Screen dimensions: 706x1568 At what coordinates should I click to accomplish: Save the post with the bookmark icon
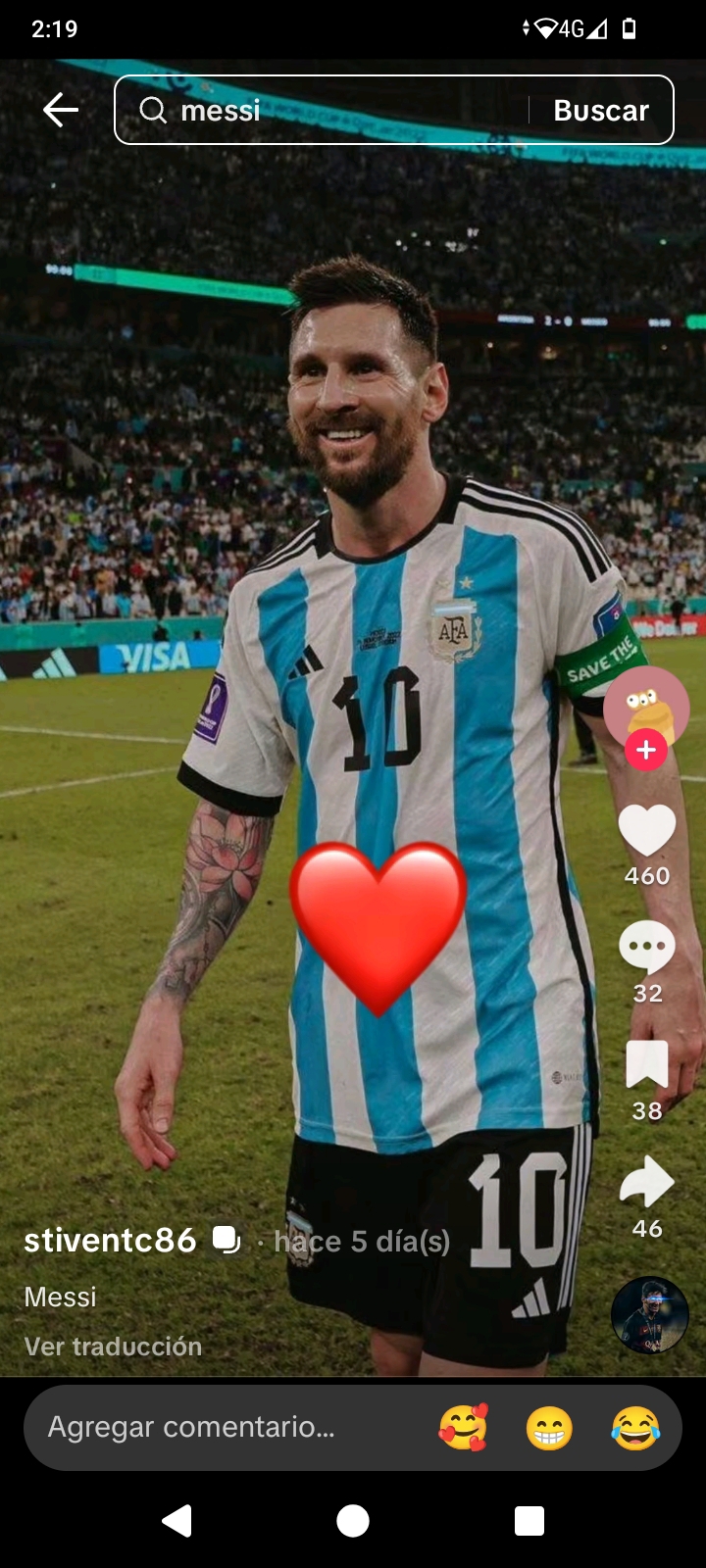pyautogui.click(x=647, y=1064)
